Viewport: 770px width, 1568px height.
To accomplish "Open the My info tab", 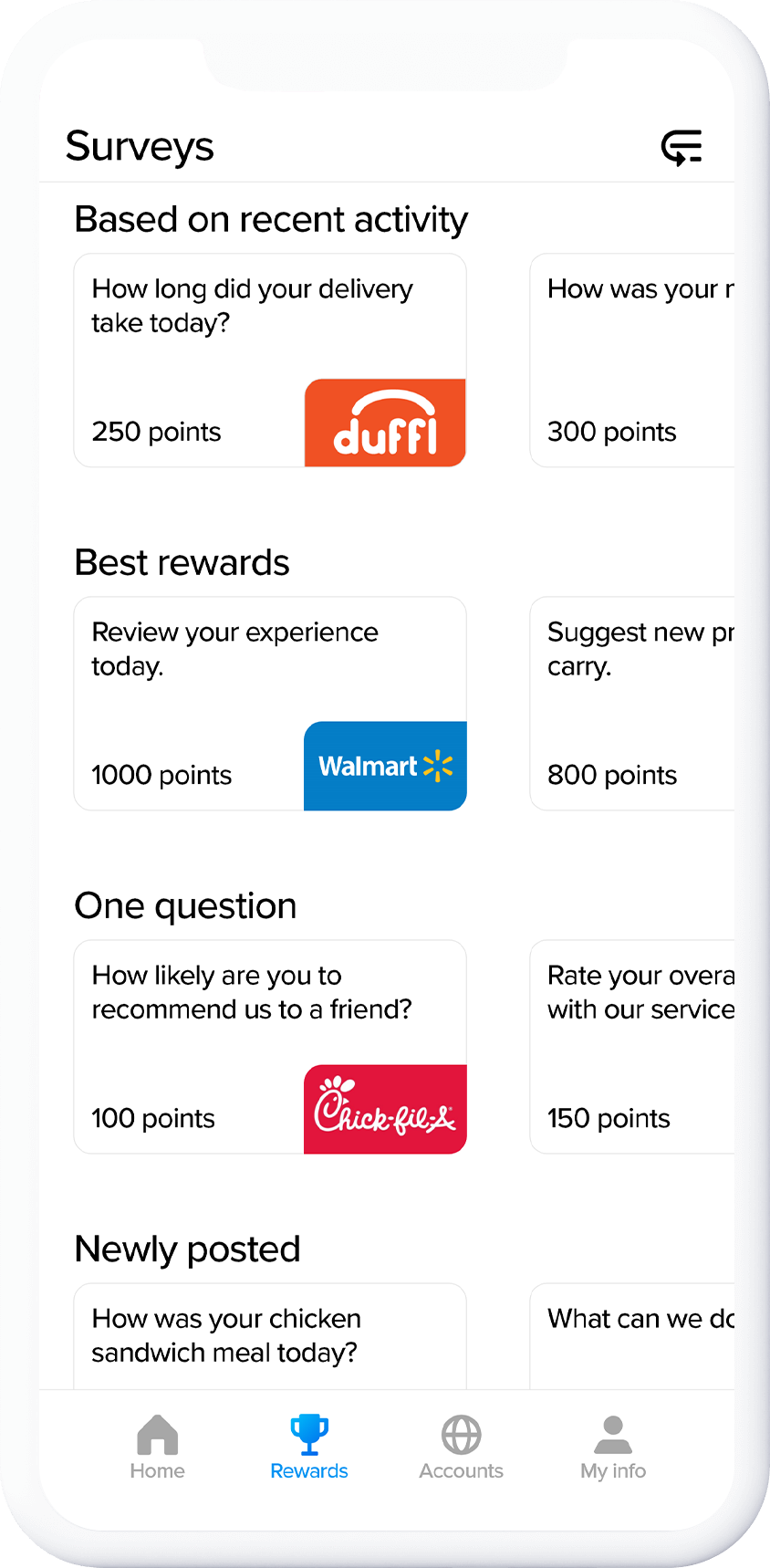I will 613,1447.
